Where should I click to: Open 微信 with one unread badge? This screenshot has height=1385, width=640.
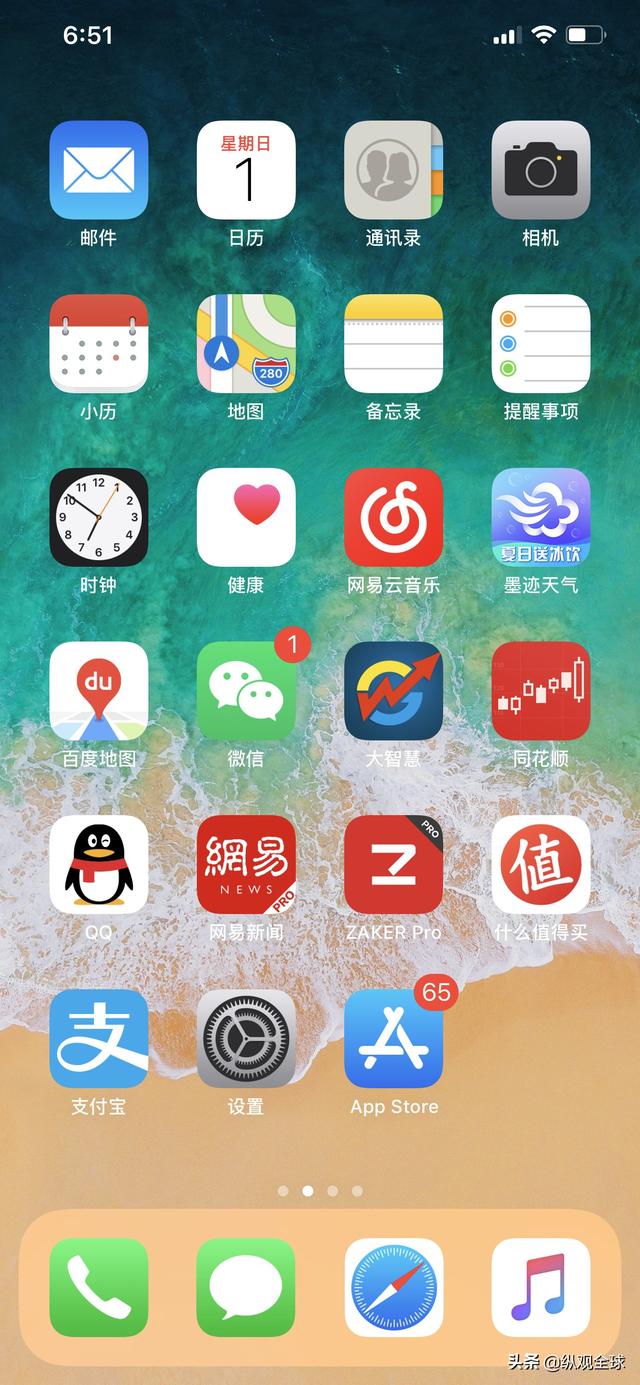click(x=246, y=691)
